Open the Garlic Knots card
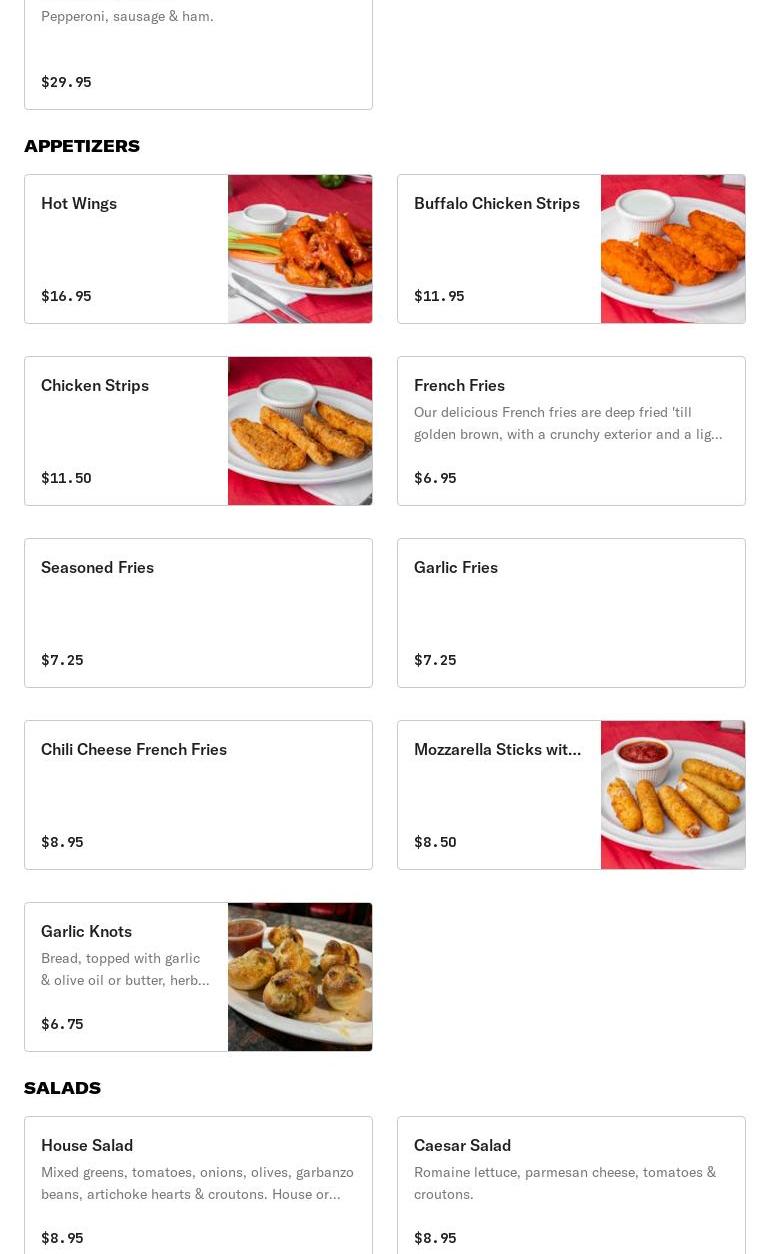Image resolution: width=770 pixels, height=1254 pixels. [198, 977]
